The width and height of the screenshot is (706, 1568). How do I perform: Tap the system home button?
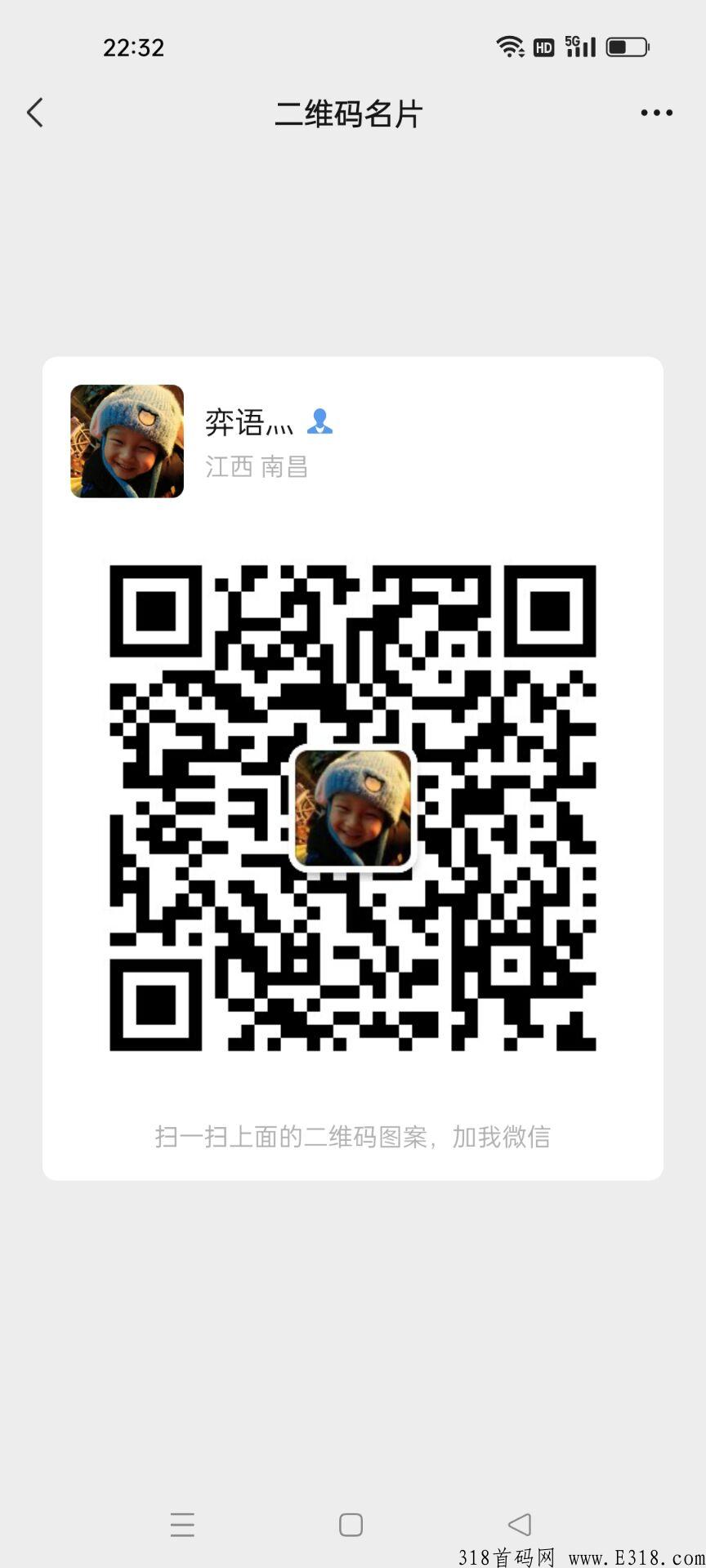[351, 1525]
